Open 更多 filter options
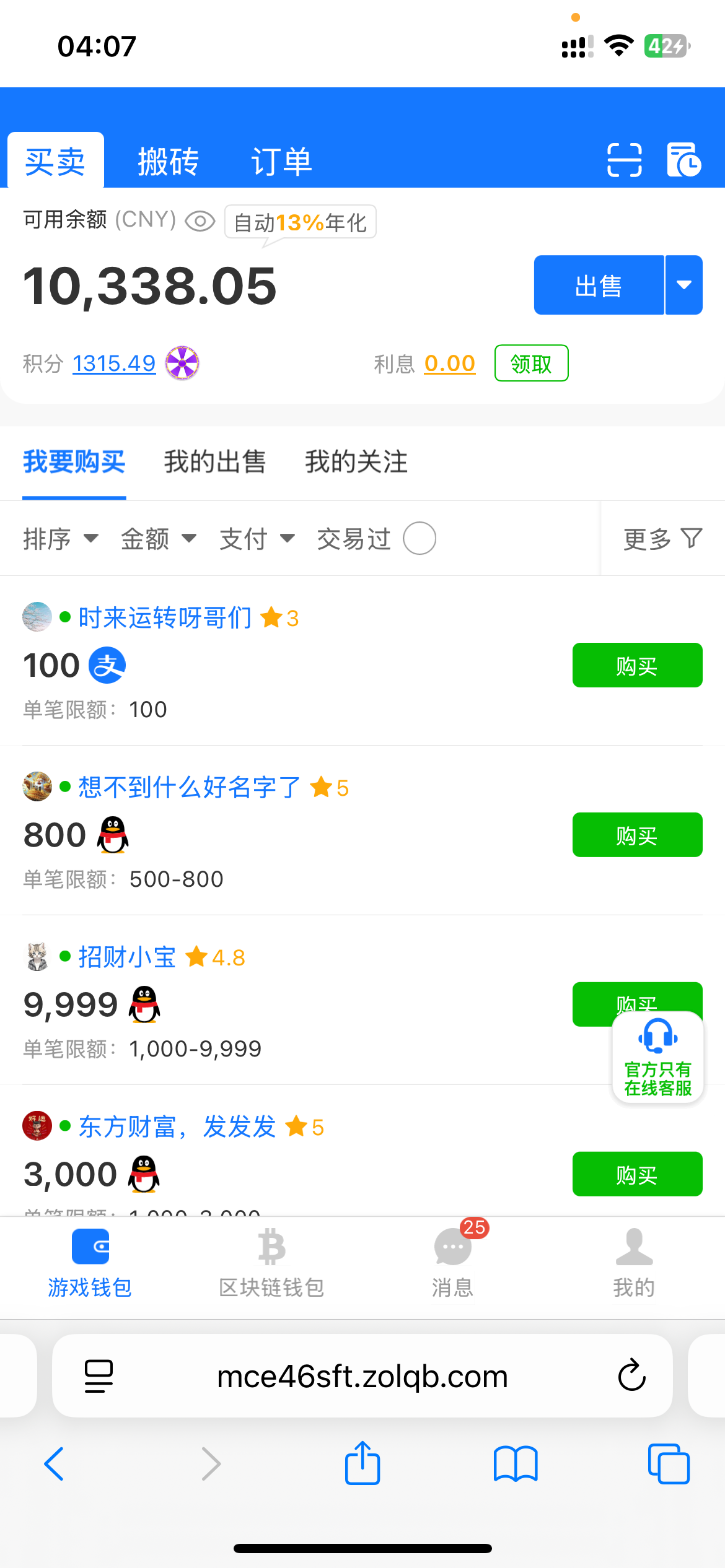725x1568 pixels. [x=662, y=539]
